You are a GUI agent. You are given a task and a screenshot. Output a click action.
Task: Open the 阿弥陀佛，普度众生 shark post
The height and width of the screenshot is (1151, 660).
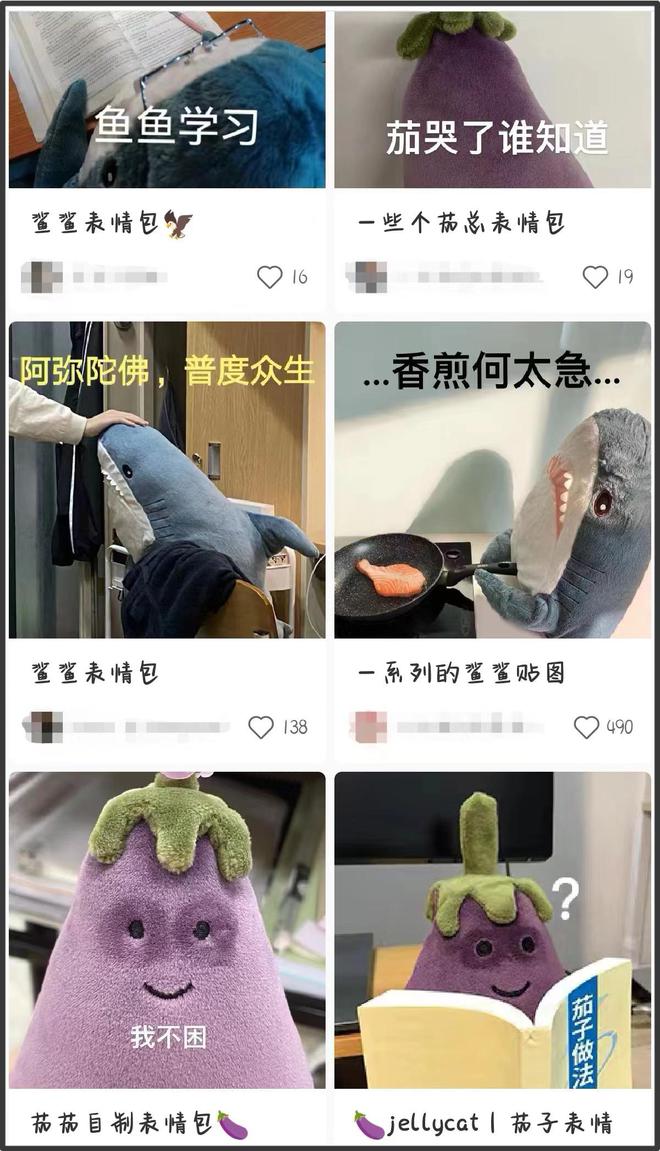167,479
